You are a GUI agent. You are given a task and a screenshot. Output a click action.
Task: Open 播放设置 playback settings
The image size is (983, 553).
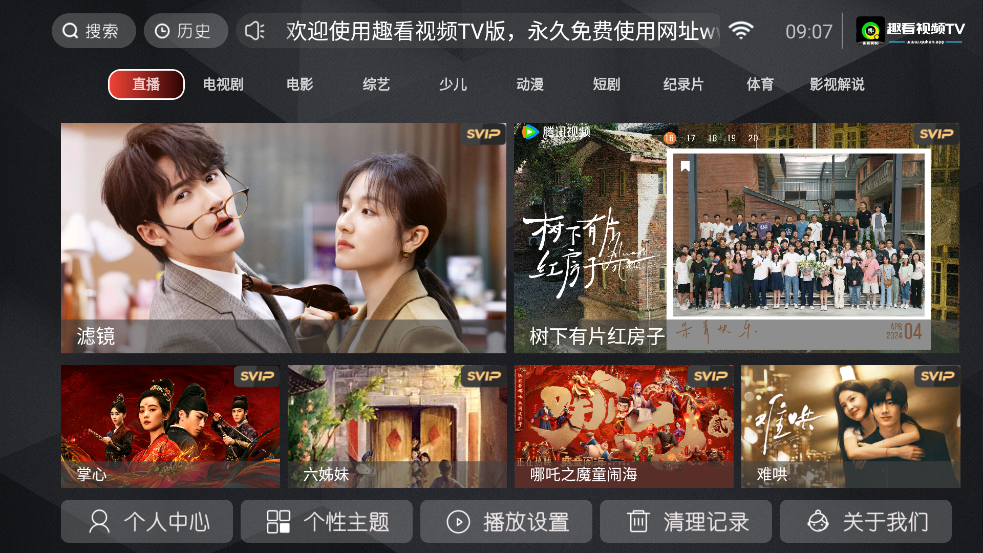pyautogui.click(x=506, y=521)
